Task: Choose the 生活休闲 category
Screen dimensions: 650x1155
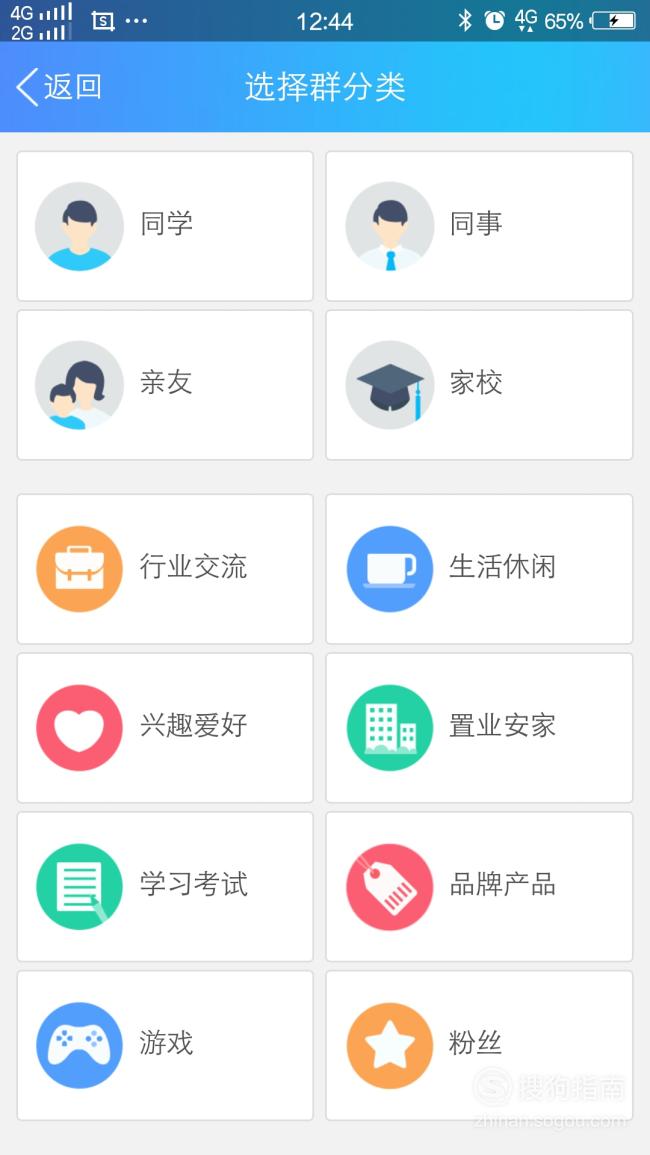Action: click(479, 569)
